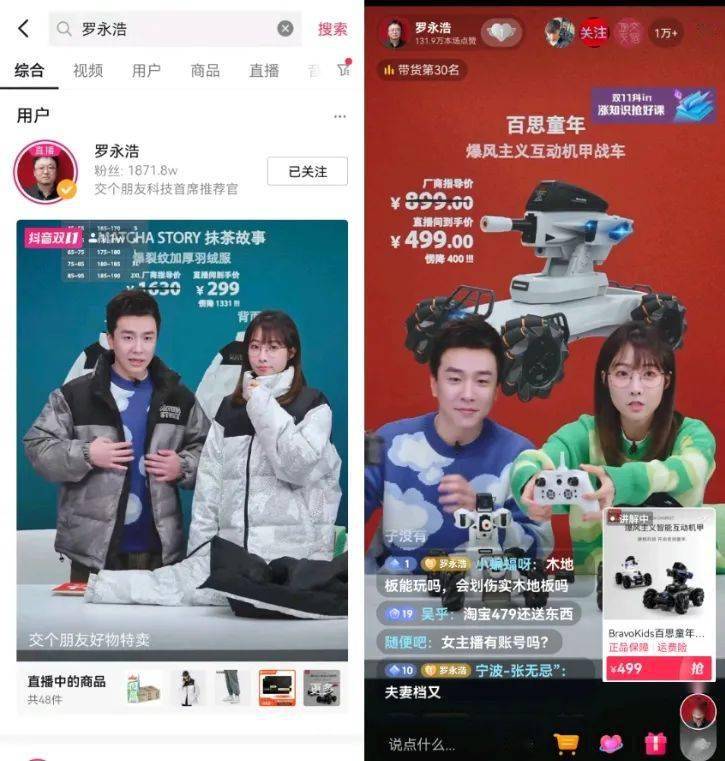Follow the streamer with 关注
725x761 pixels.
click(594, 33)
